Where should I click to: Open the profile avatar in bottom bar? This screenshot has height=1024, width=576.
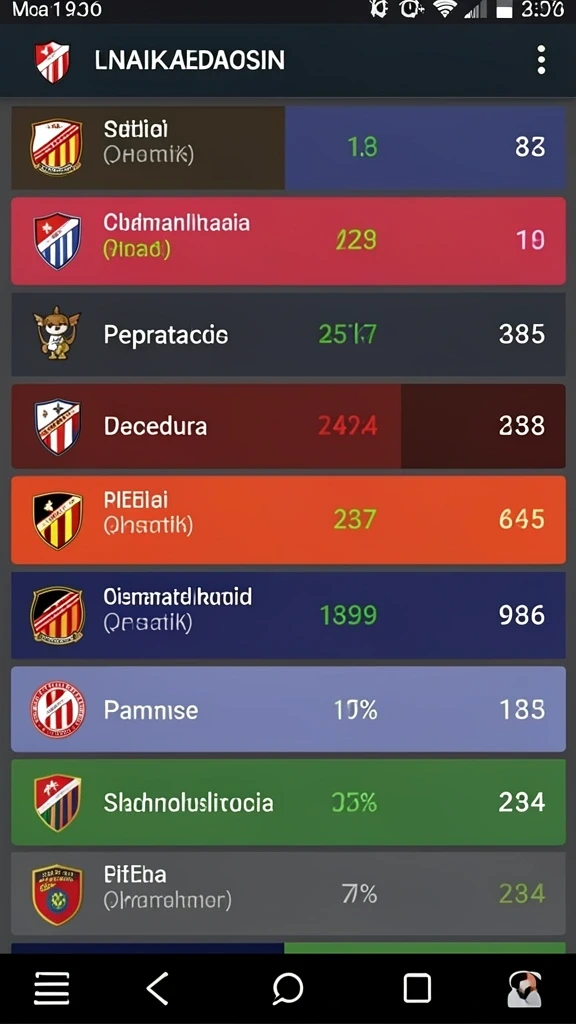point(524,988)
